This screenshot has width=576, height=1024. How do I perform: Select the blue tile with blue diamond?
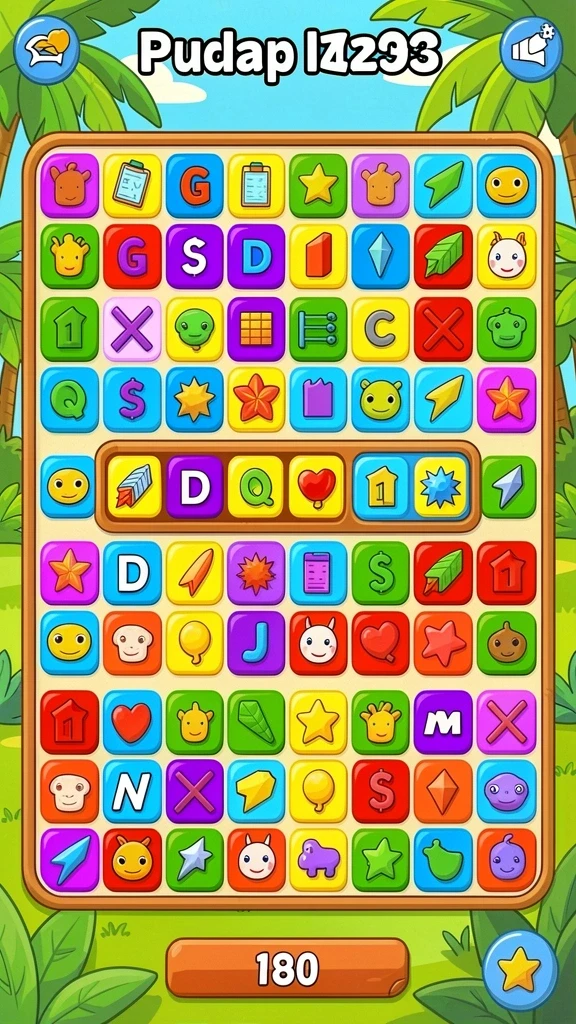coord(380,257)
